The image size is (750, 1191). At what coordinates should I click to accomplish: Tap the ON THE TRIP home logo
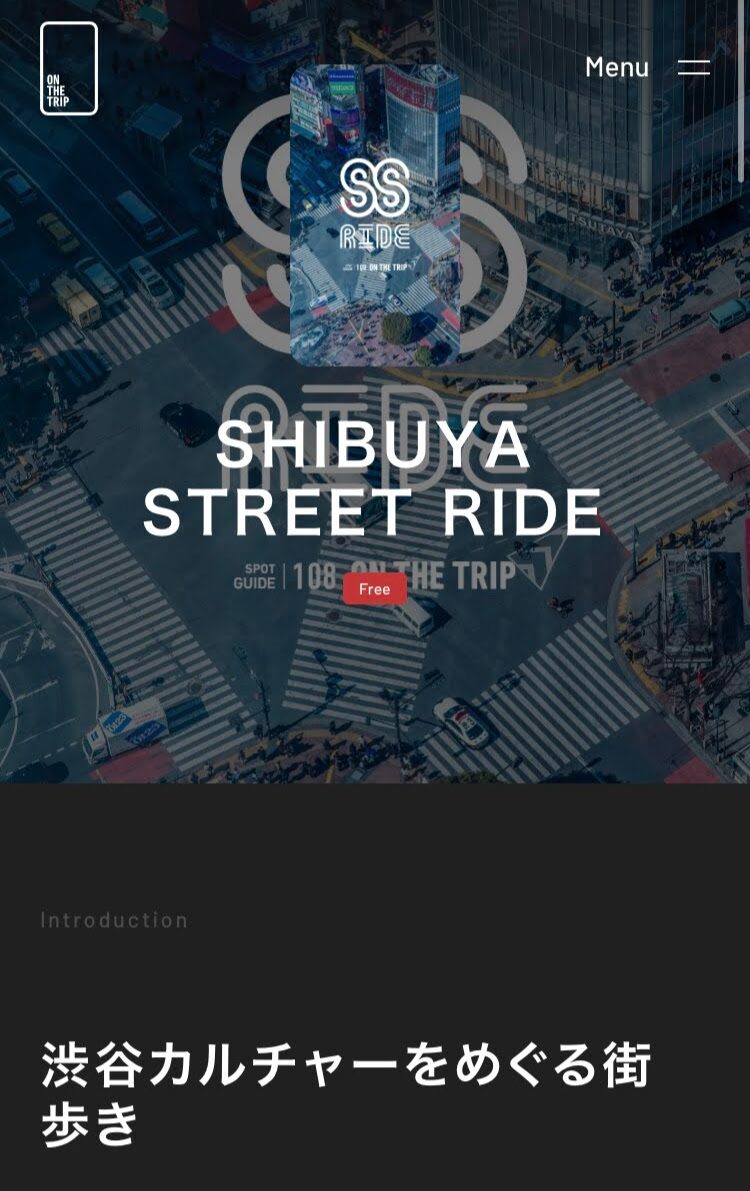(69, 69)
